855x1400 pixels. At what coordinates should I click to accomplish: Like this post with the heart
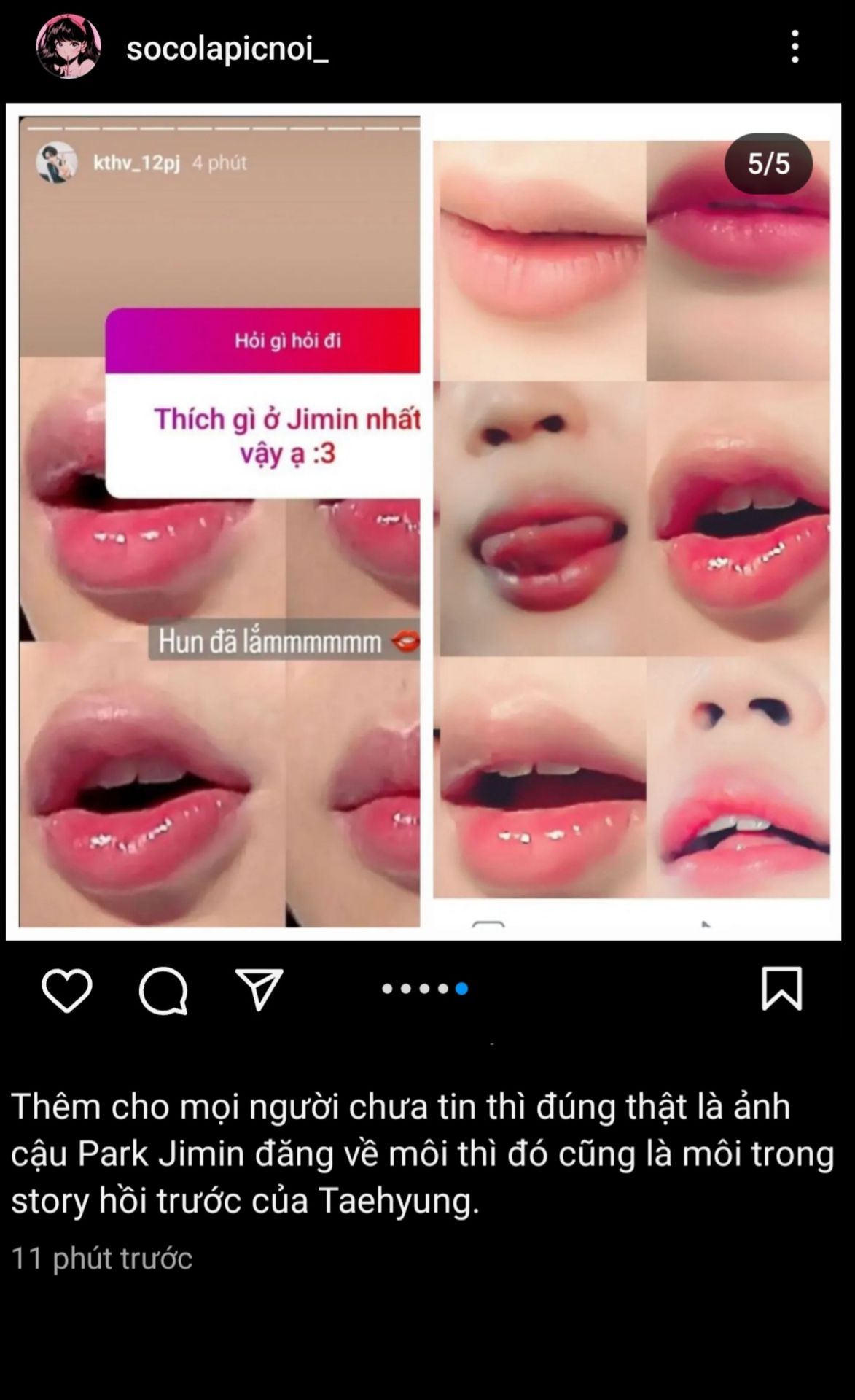(67, 989)
